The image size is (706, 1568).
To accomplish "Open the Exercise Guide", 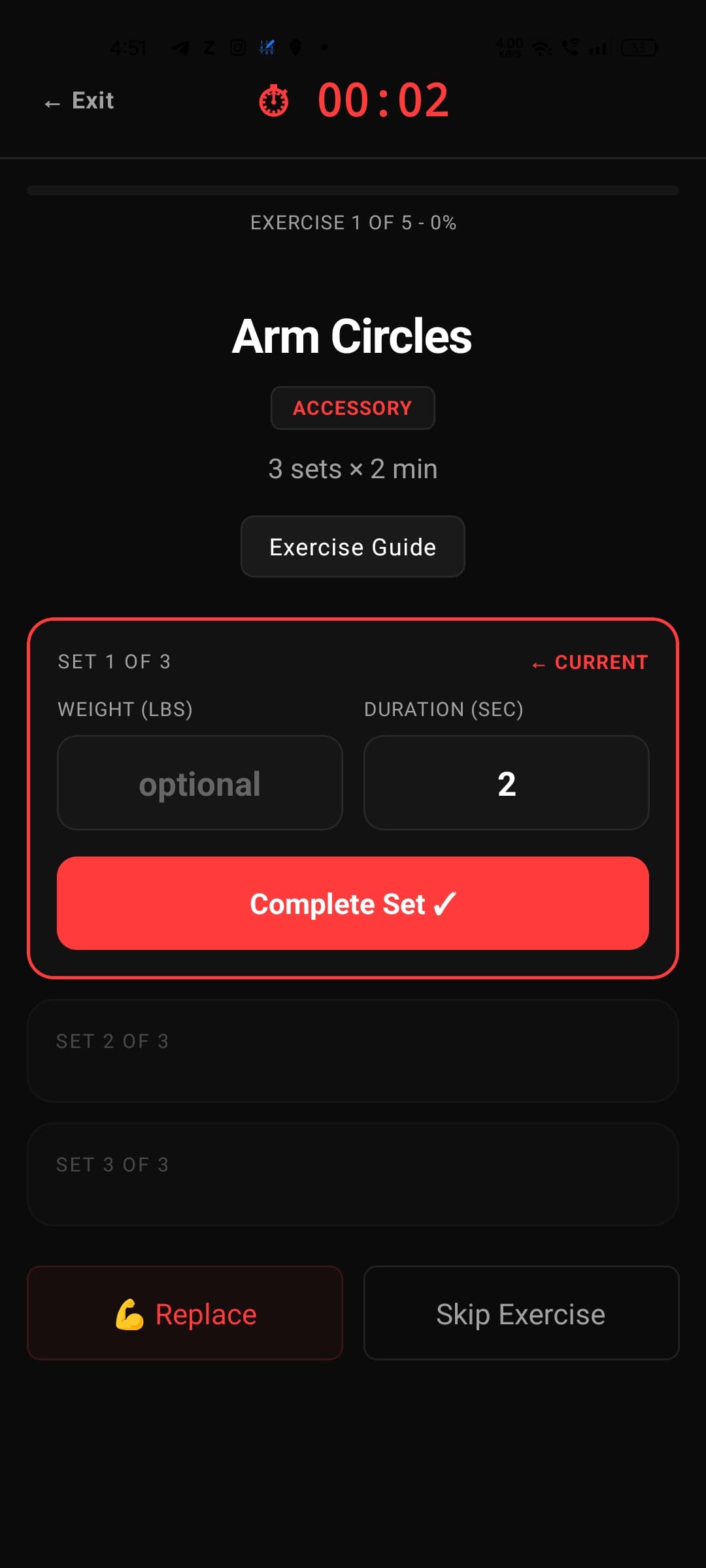I will (352, 547).
